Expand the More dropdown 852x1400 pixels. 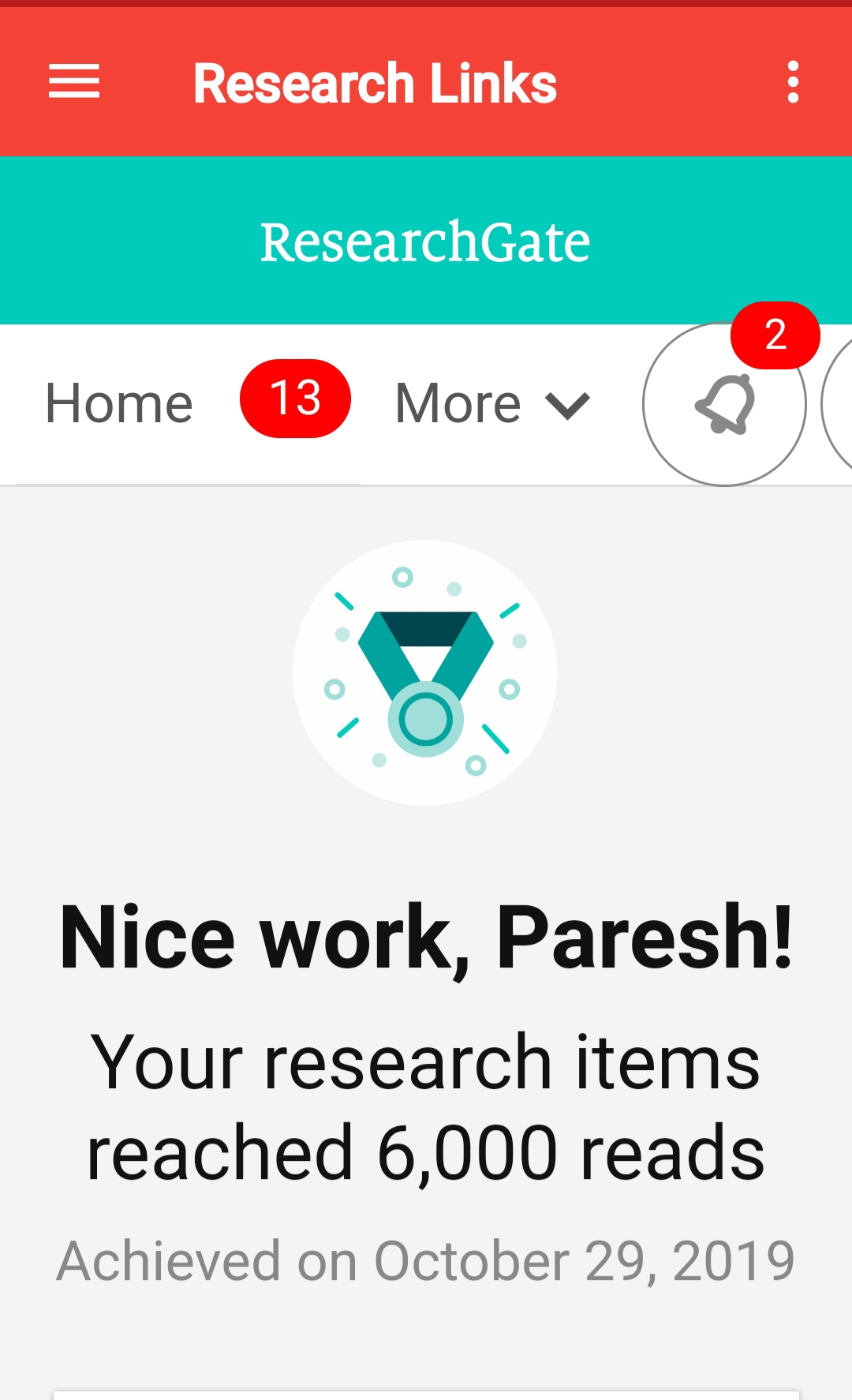click(492, 404)
